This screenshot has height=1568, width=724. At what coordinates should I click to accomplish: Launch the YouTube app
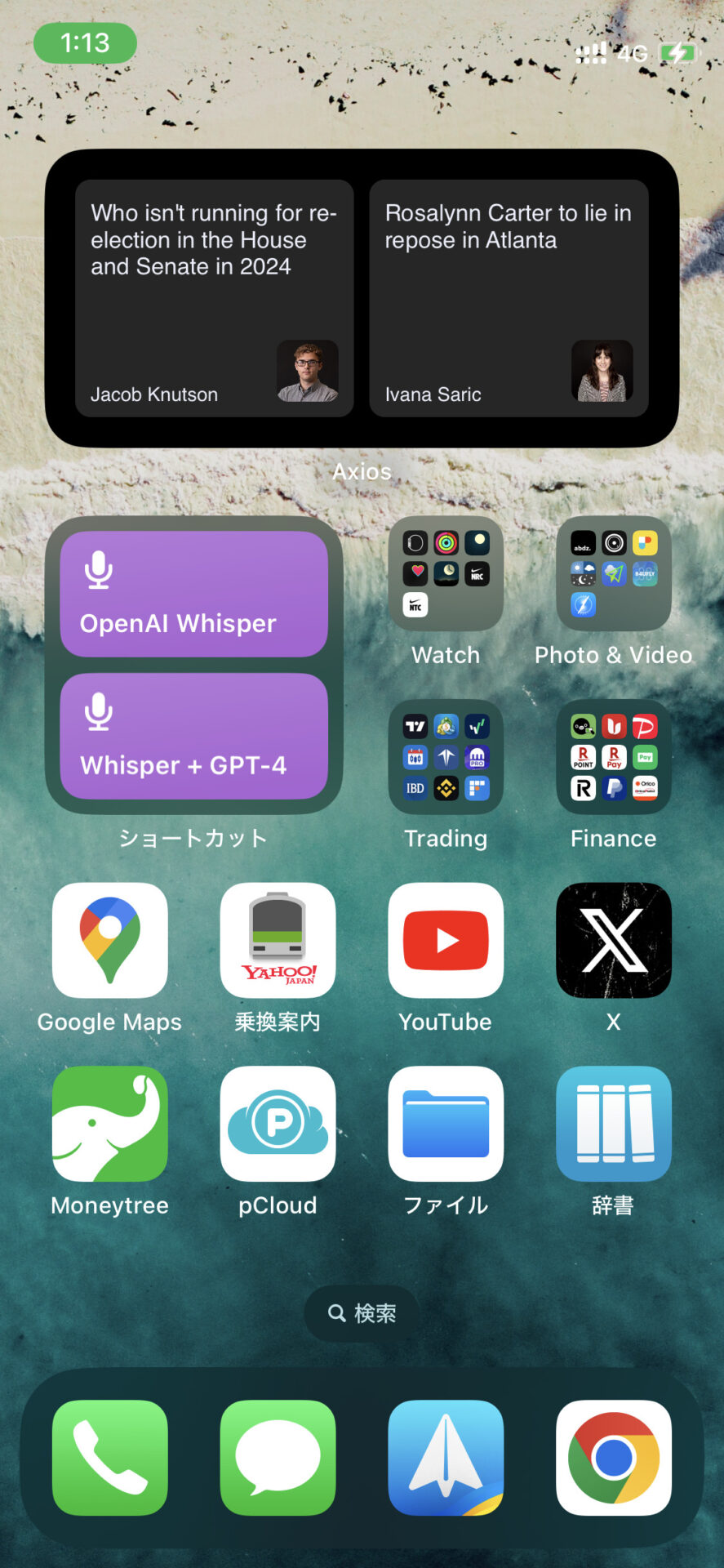(x=446, y=940)
